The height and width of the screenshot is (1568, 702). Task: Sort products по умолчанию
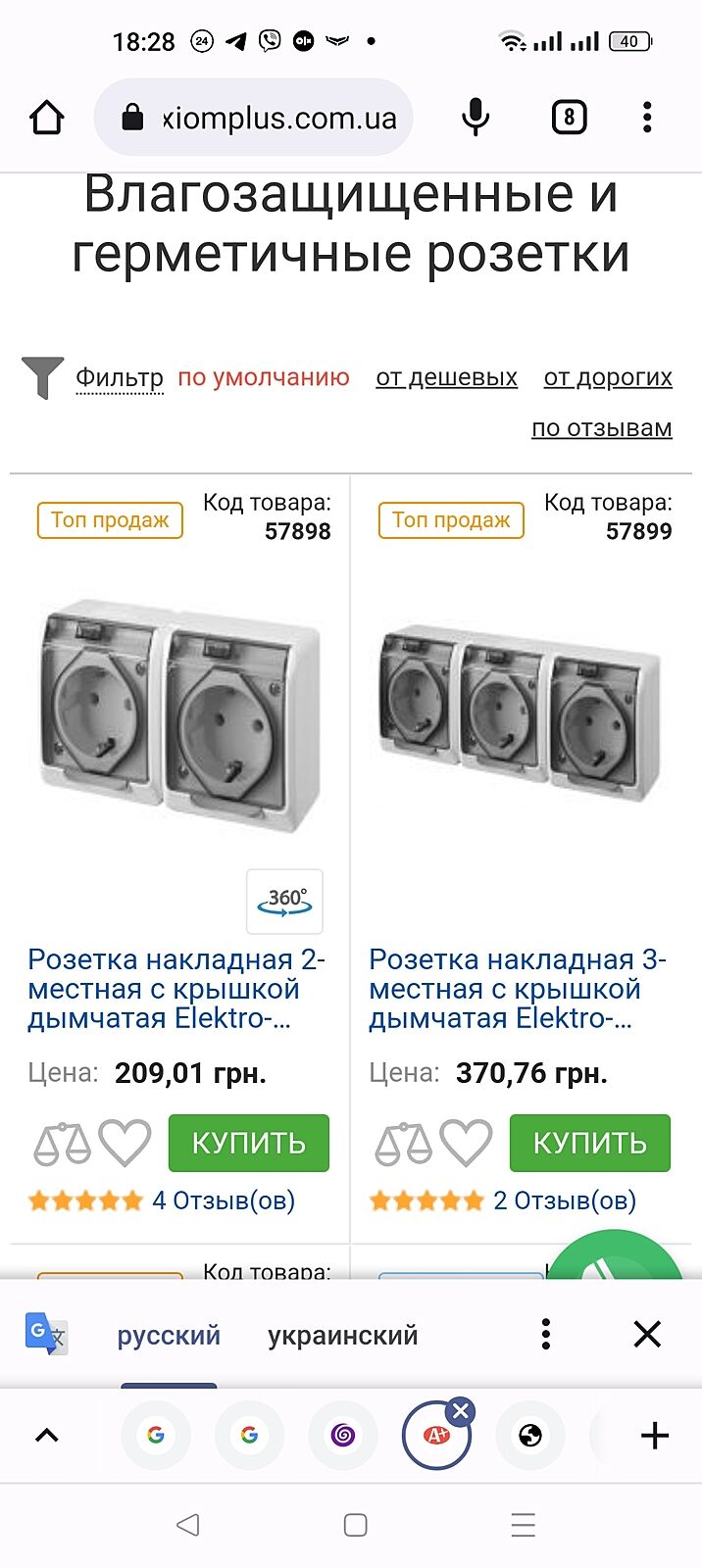pyautogui.click(x=263, y=377)
